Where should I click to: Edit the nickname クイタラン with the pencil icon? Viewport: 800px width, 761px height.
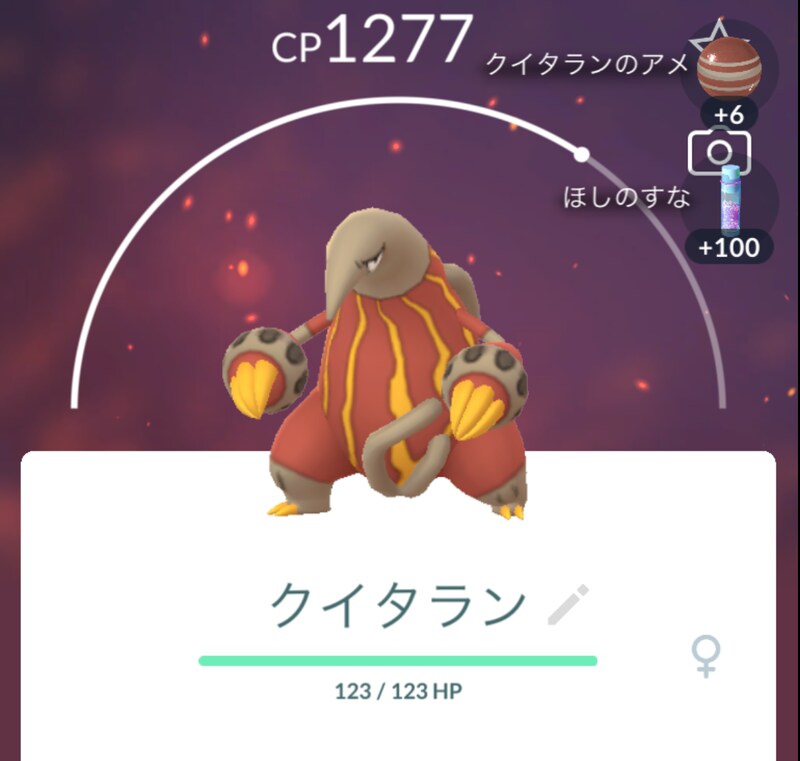tap(569, 605)
